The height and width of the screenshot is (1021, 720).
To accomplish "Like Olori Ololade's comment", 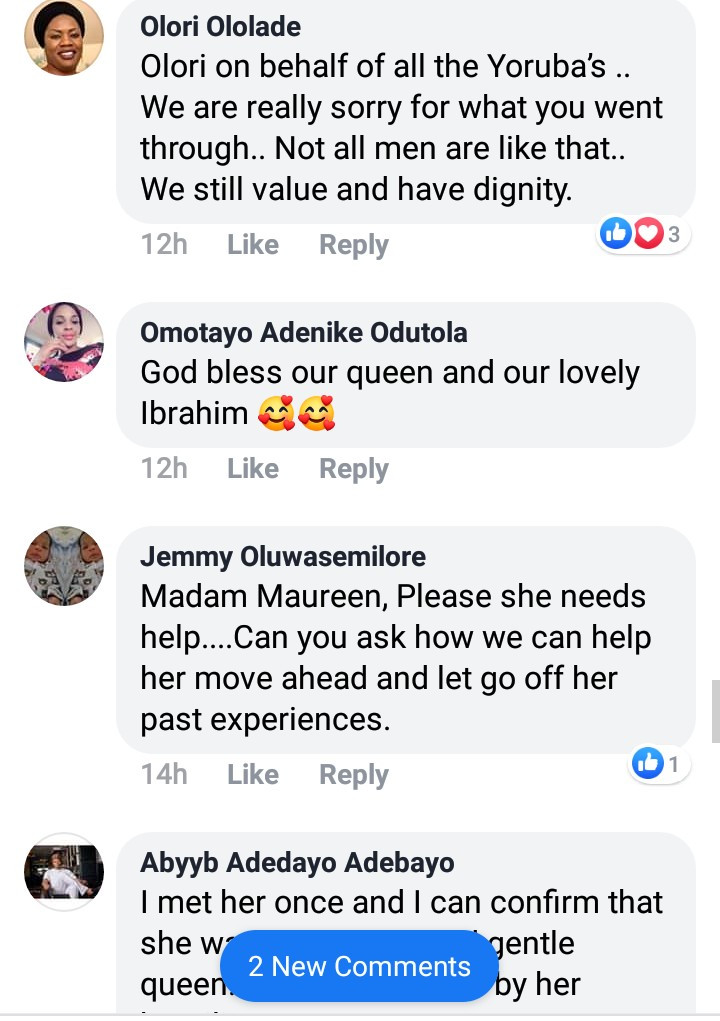I will 252,245.
